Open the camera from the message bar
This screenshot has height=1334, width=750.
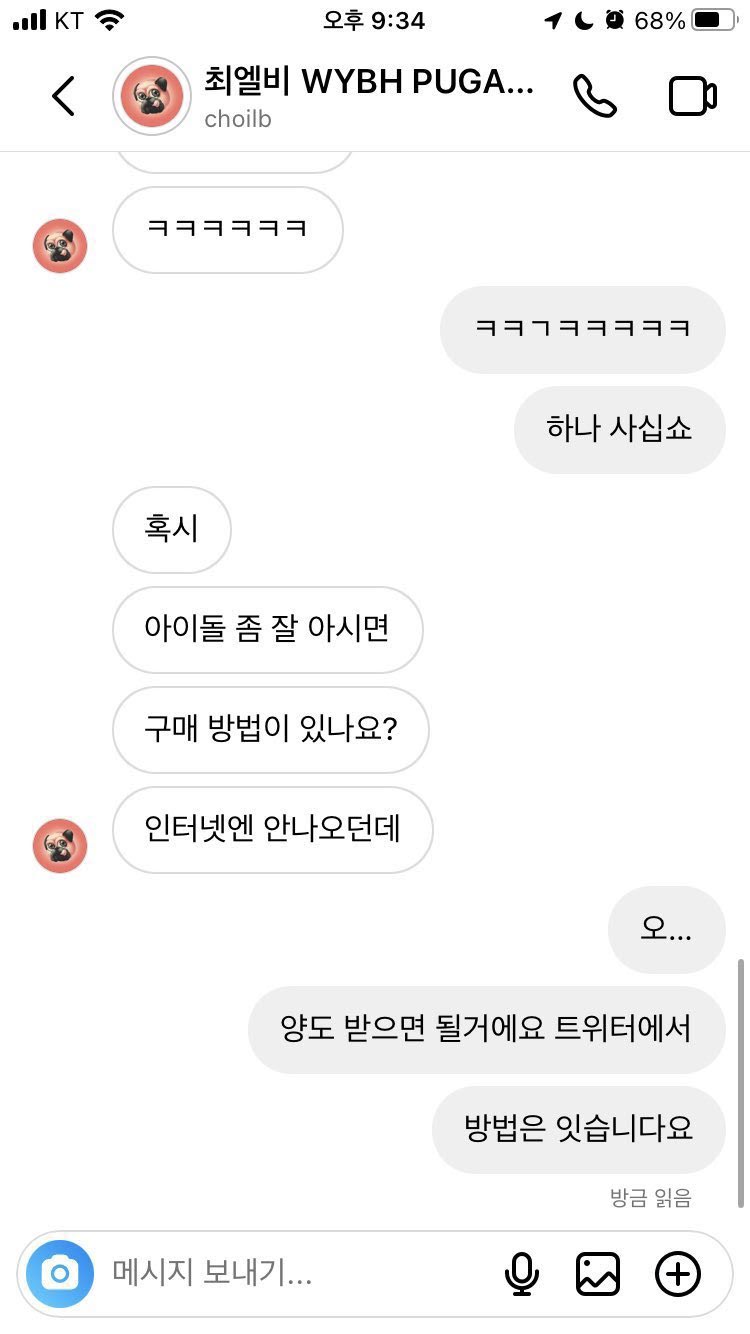[x=60, y=1273]
